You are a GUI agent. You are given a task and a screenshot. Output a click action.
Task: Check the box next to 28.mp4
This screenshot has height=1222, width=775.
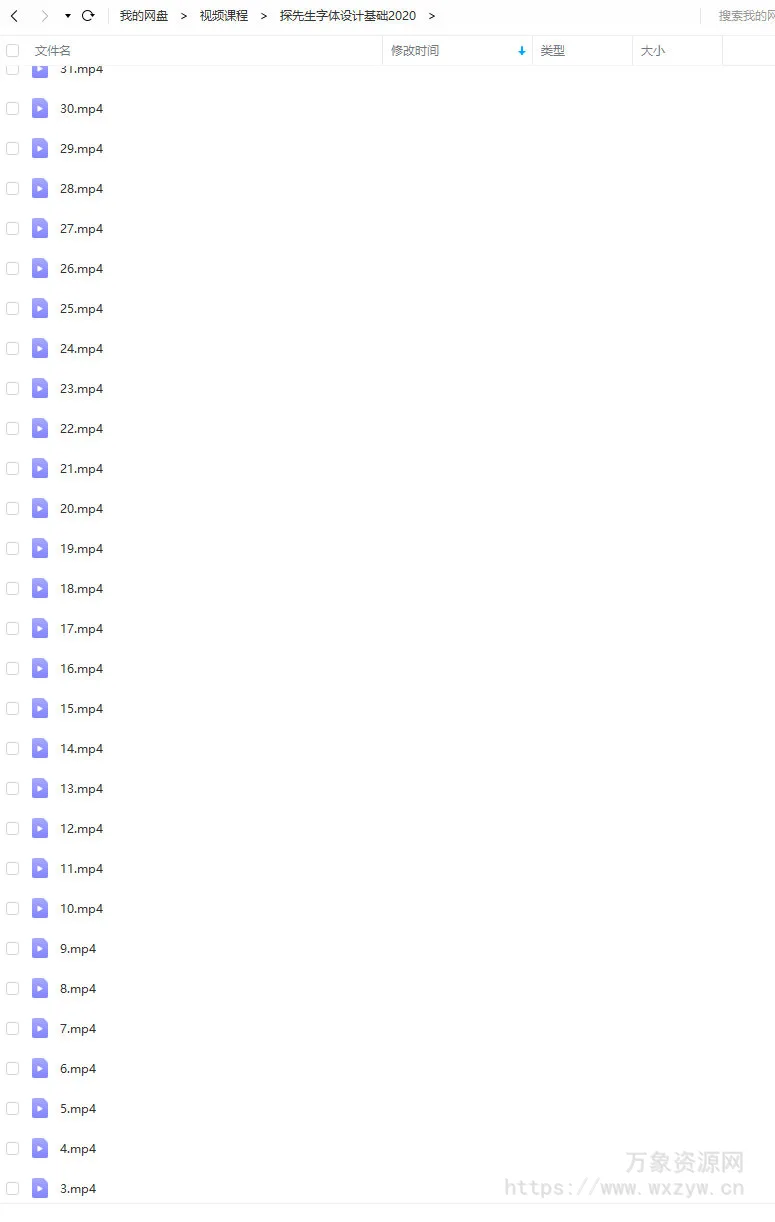tap(13, 189)
